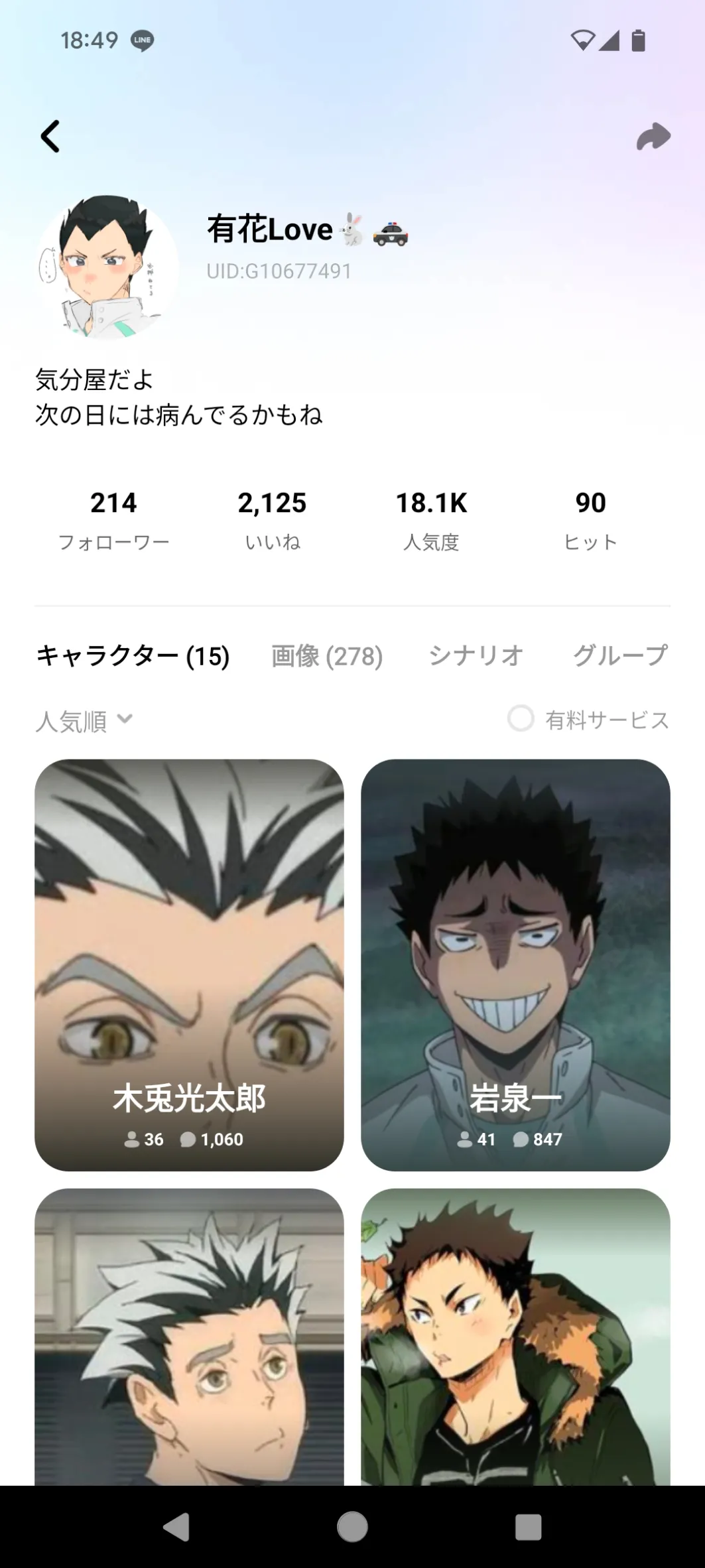This screenshot has height=1568, width=705.
Task: Open the 岩泉一 character card
Action: tap(515, 965)
